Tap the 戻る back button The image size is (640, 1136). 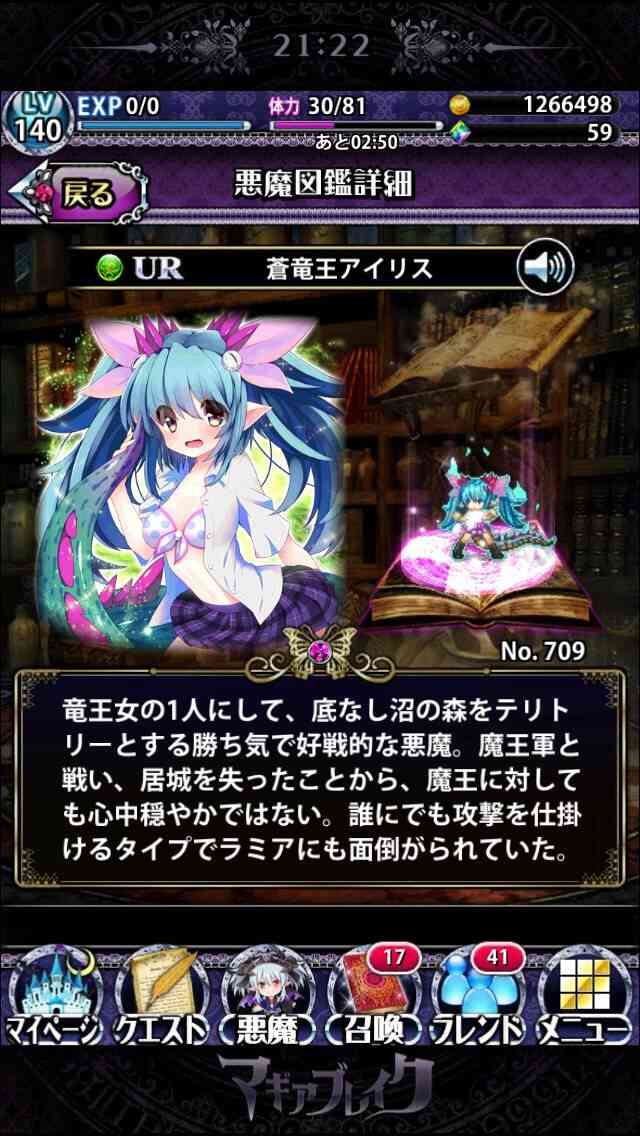pos(78,193)
